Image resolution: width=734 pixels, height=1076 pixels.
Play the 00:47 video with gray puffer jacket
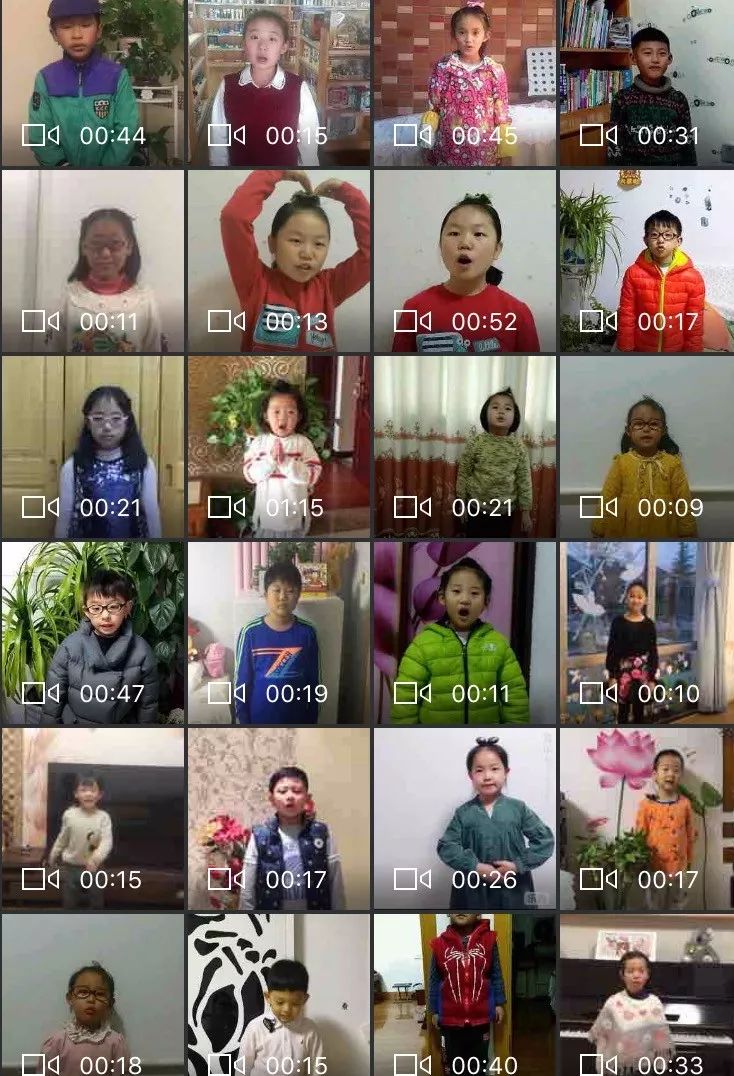(92, 632)
